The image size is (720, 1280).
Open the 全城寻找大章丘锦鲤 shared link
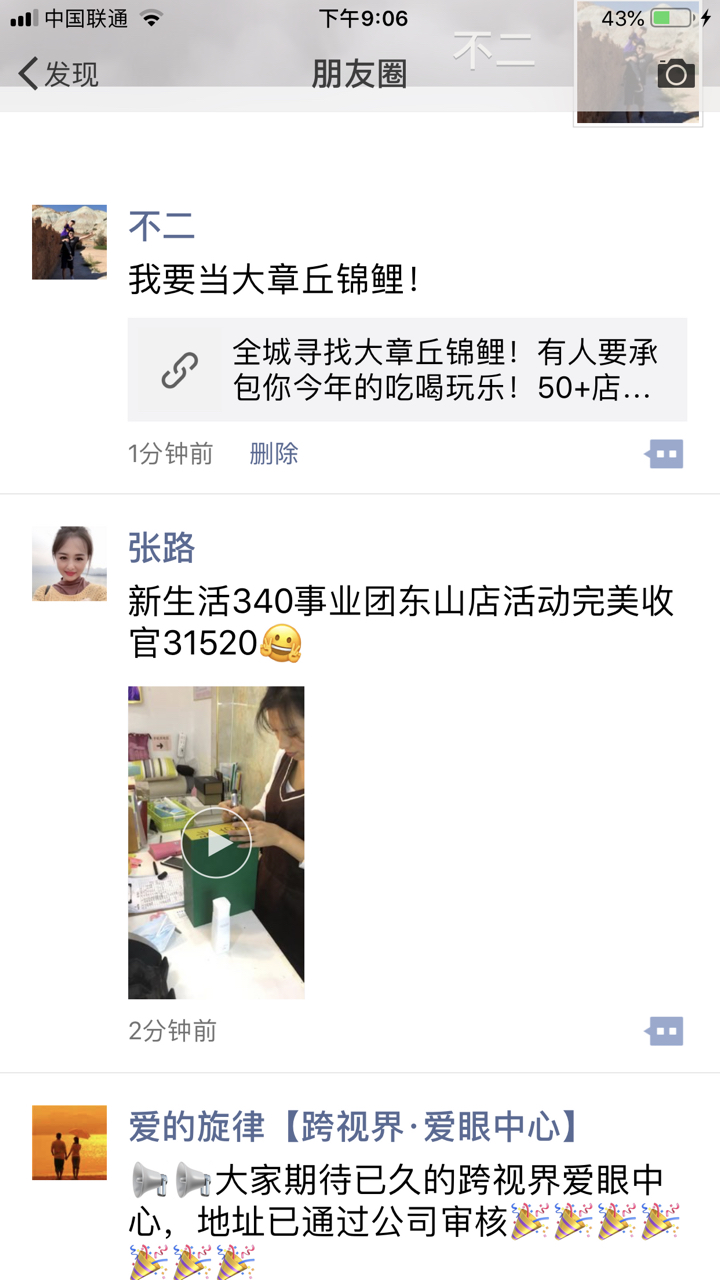tap(407, 370)
